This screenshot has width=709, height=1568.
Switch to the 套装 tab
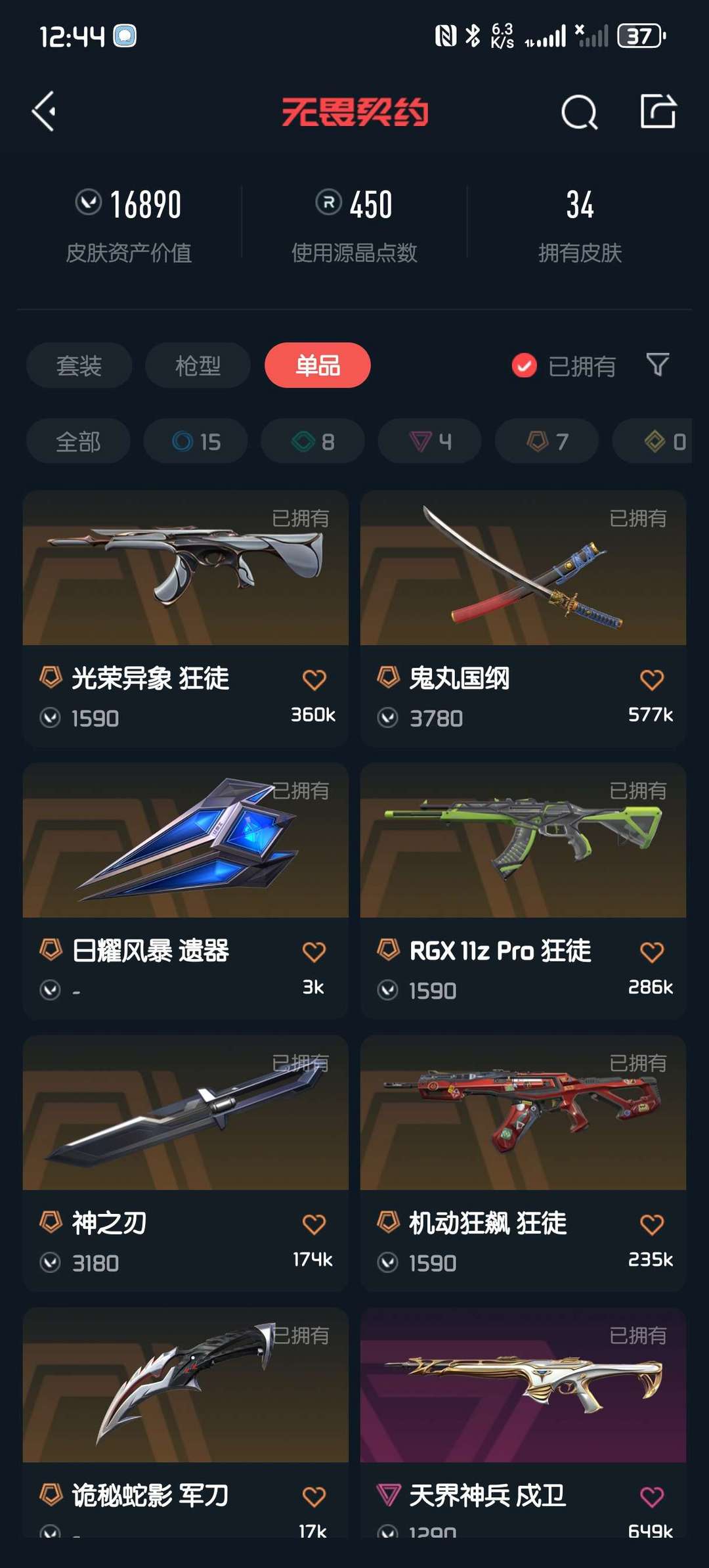coord(79,365)
